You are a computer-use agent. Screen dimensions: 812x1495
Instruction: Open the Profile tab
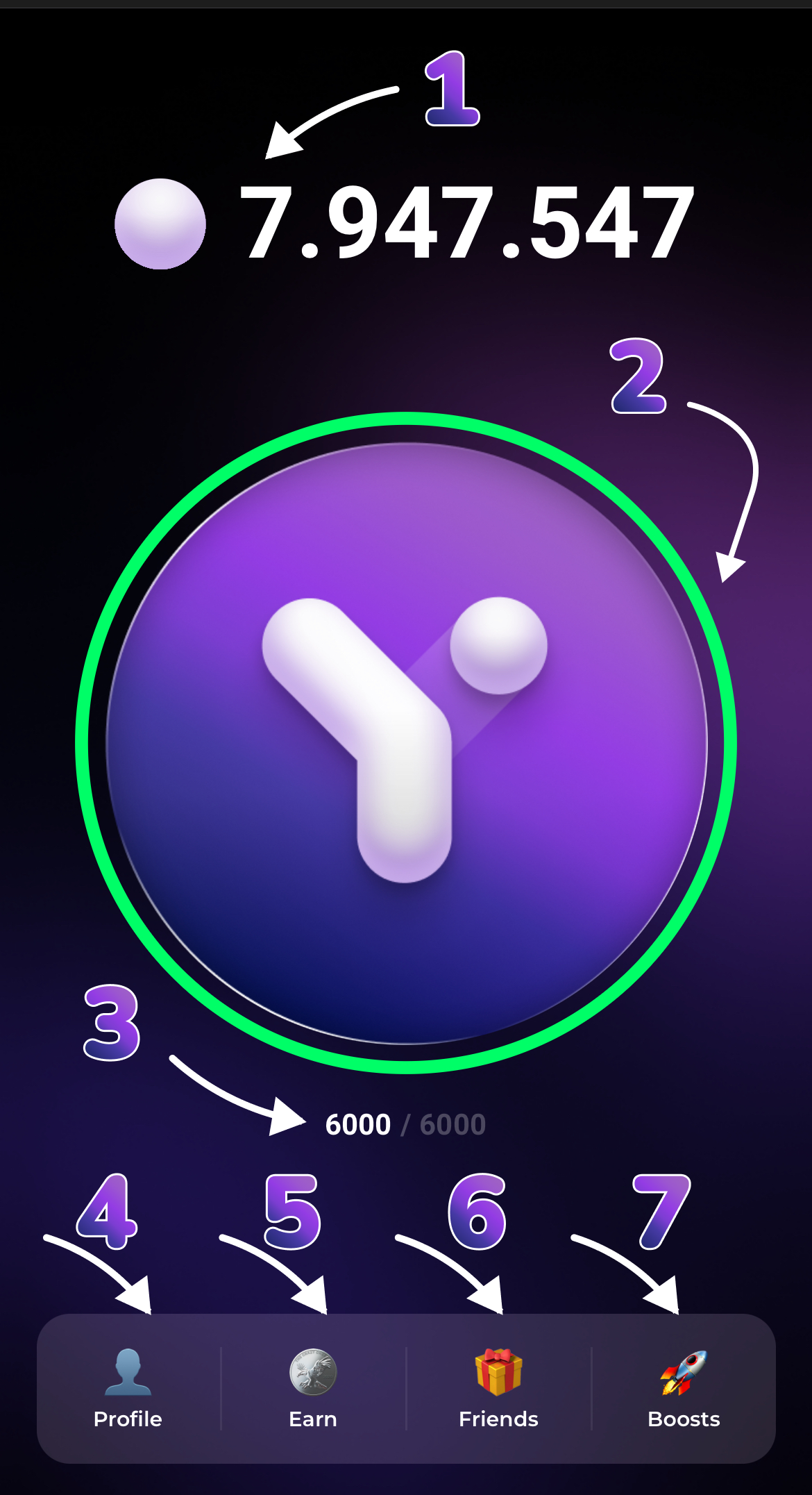coord(128,1389)
